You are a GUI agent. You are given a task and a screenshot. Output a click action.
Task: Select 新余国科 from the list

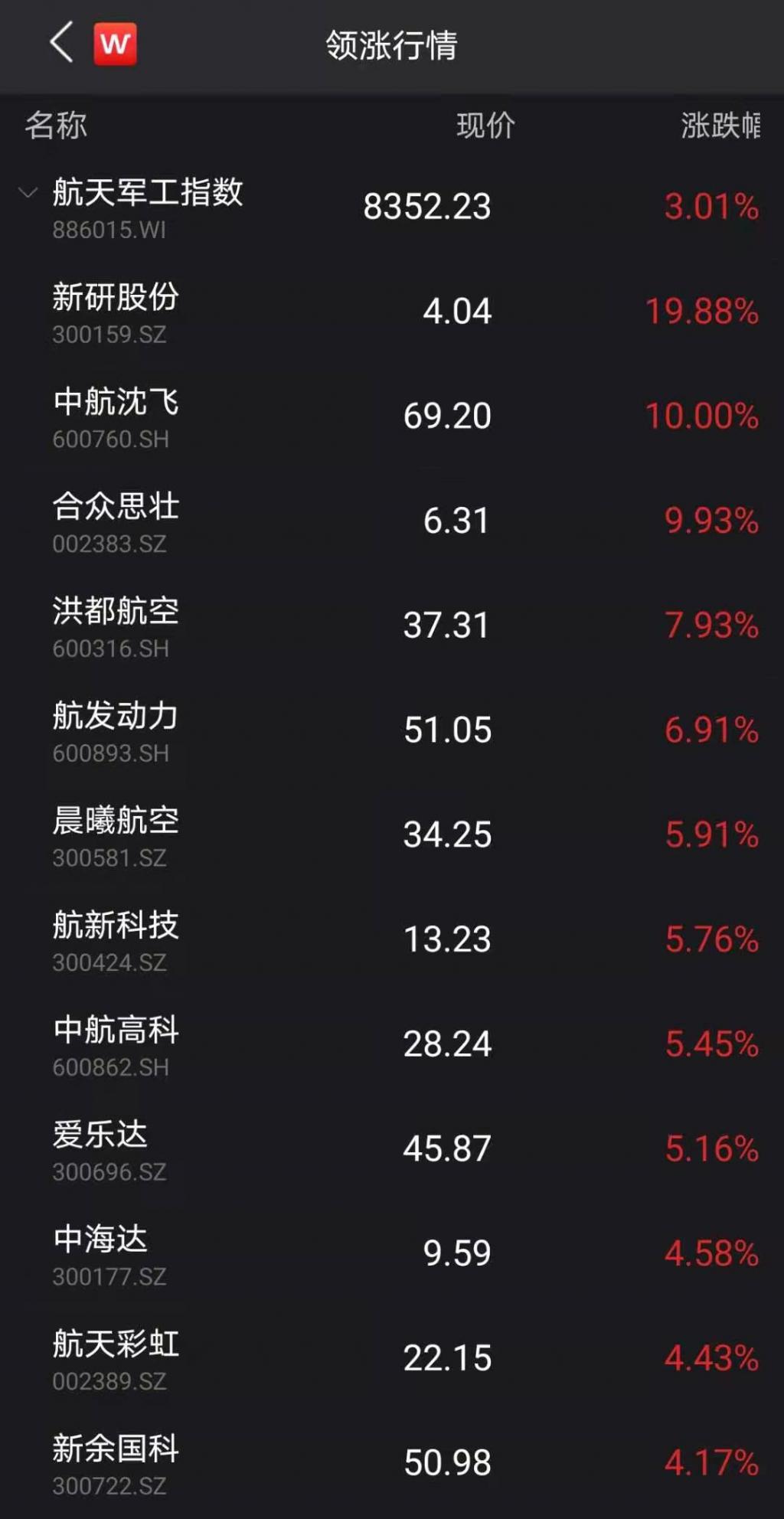(x=392, y=1464)
